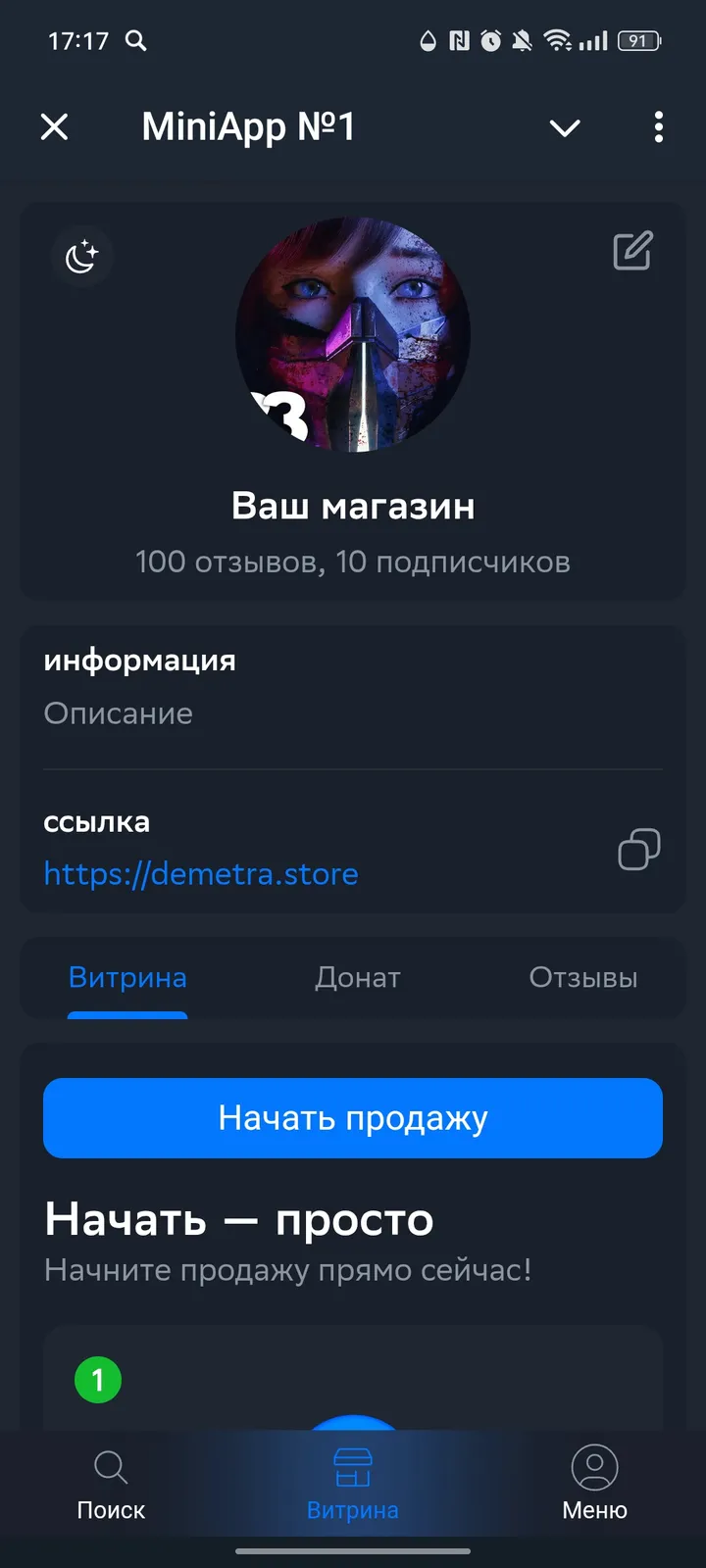Screen dimensions: 706x1568
Task: Open the subscribers count dropdown area
Action: click(352, 562)
